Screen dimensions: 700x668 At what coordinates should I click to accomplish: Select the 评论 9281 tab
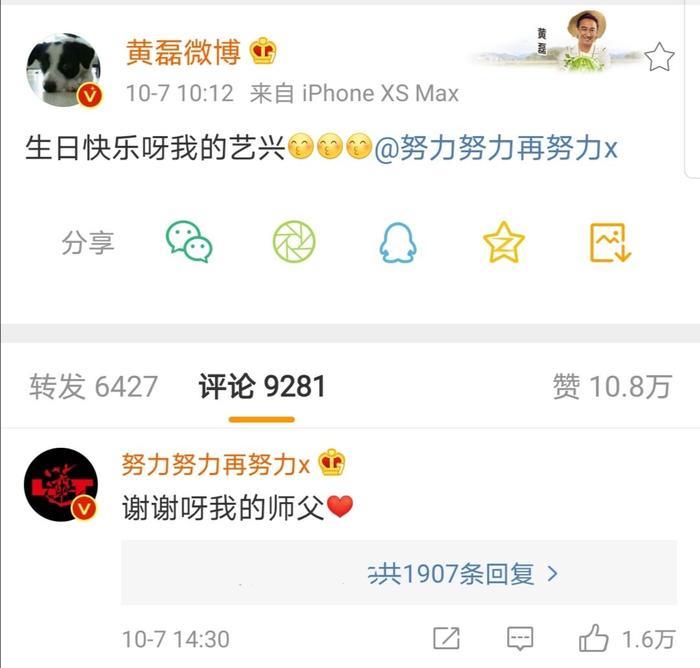click(x=262, y=387)
